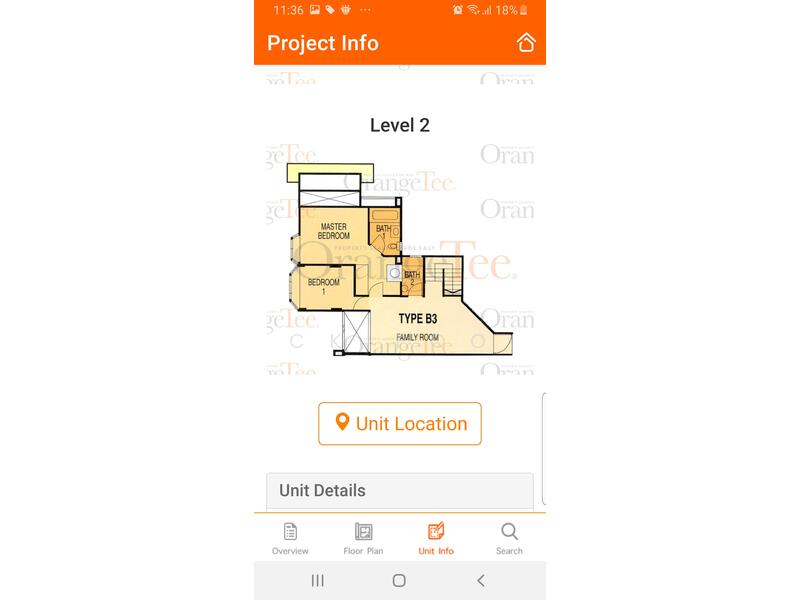Go to the home screen icon
Viewport: 800px width, 600px height.
click(526, 43)
